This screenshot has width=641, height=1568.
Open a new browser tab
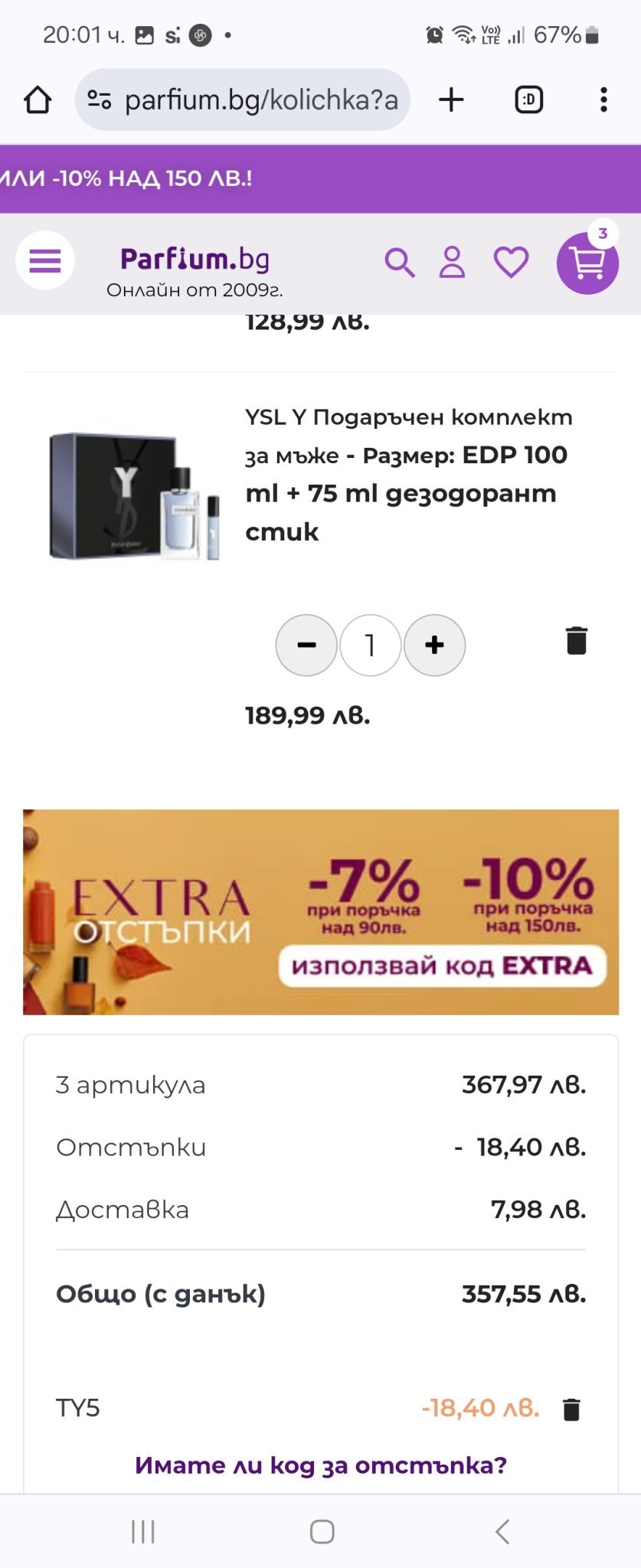452,100
